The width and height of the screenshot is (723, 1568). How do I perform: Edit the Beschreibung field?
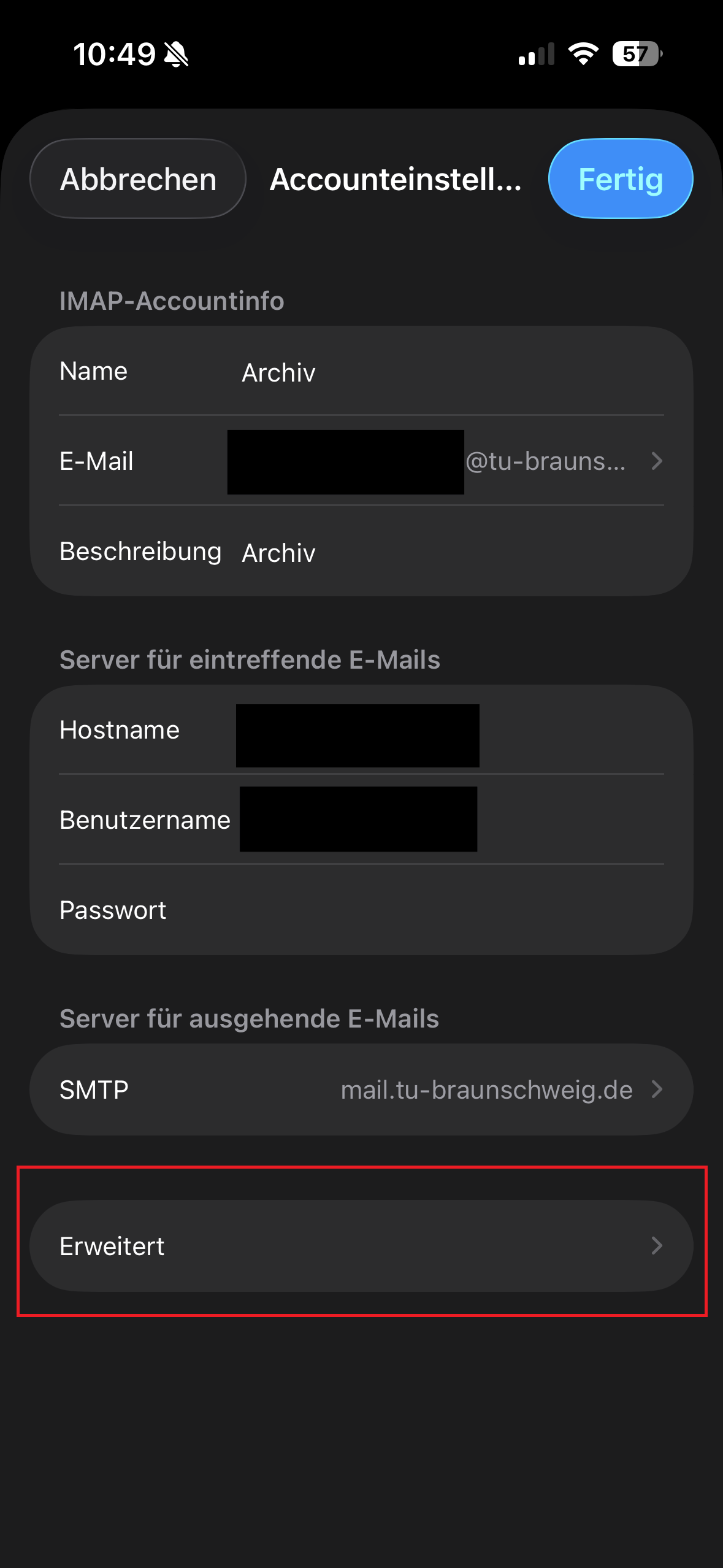(x=451, y=553)
